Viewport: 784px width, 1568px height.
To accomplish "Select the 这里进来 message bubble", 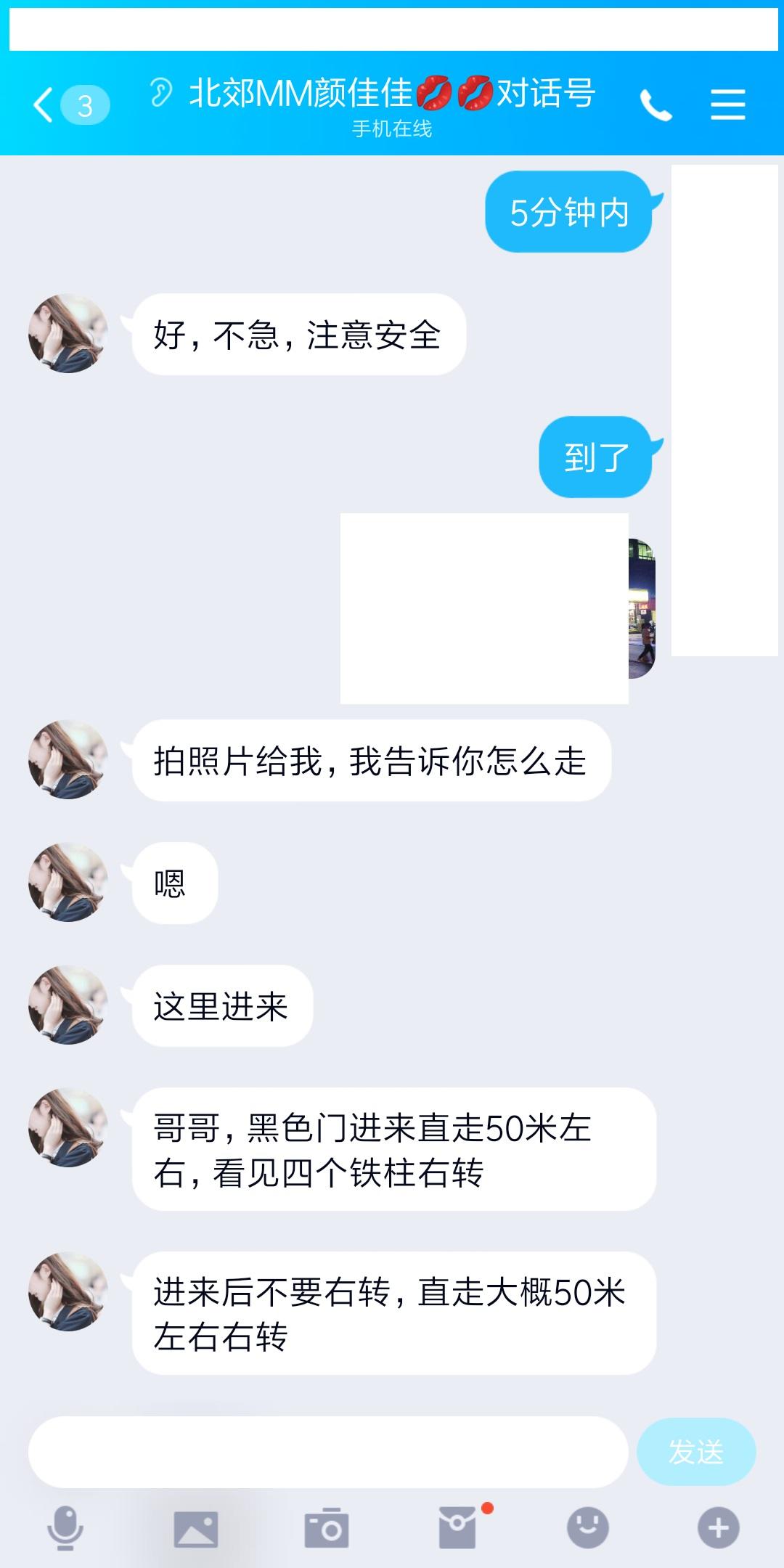I will point(223,1005).
